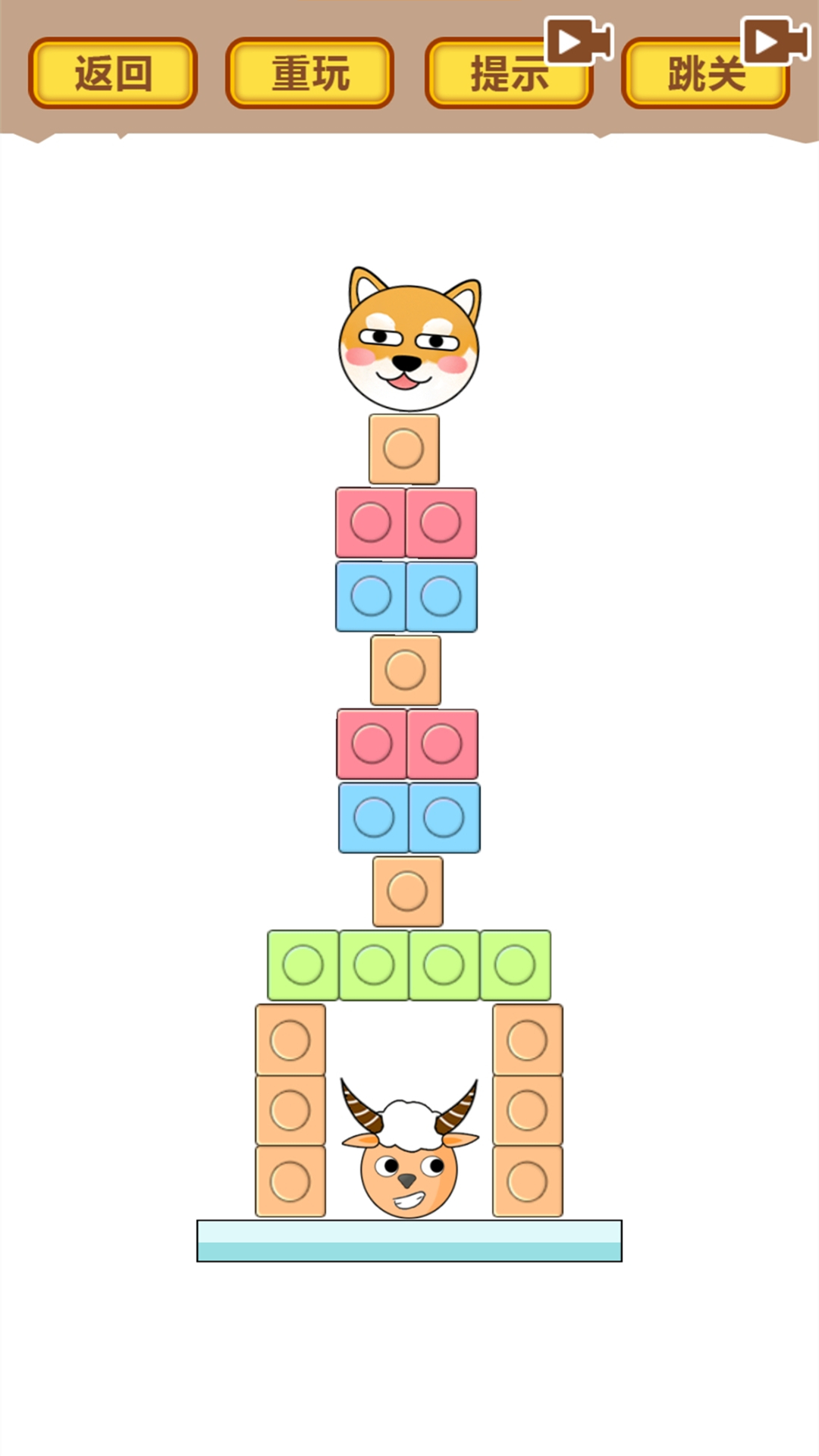
Task: Skip this level with 跳关
Action: pos(705,74)
